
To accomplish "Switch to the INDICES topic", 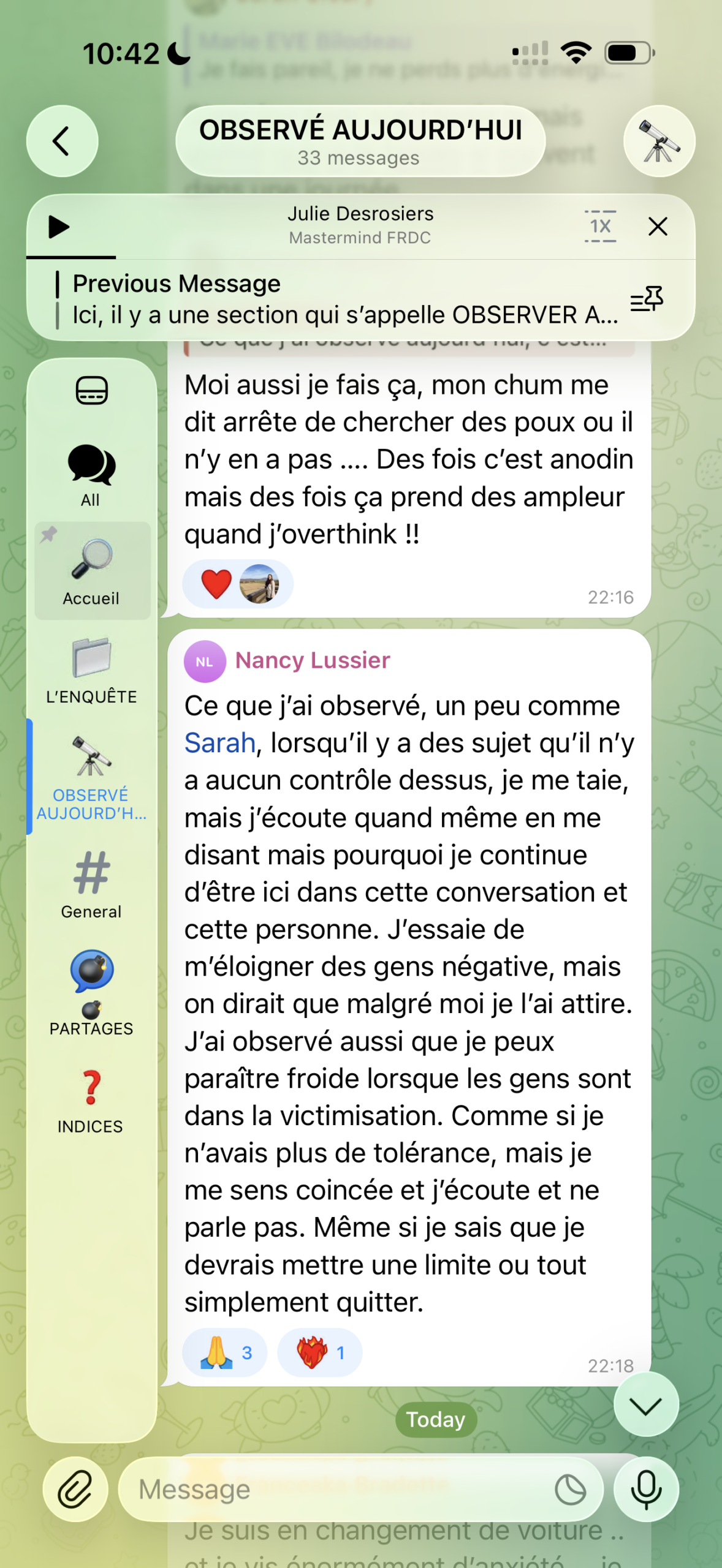I will point(91,1101).
